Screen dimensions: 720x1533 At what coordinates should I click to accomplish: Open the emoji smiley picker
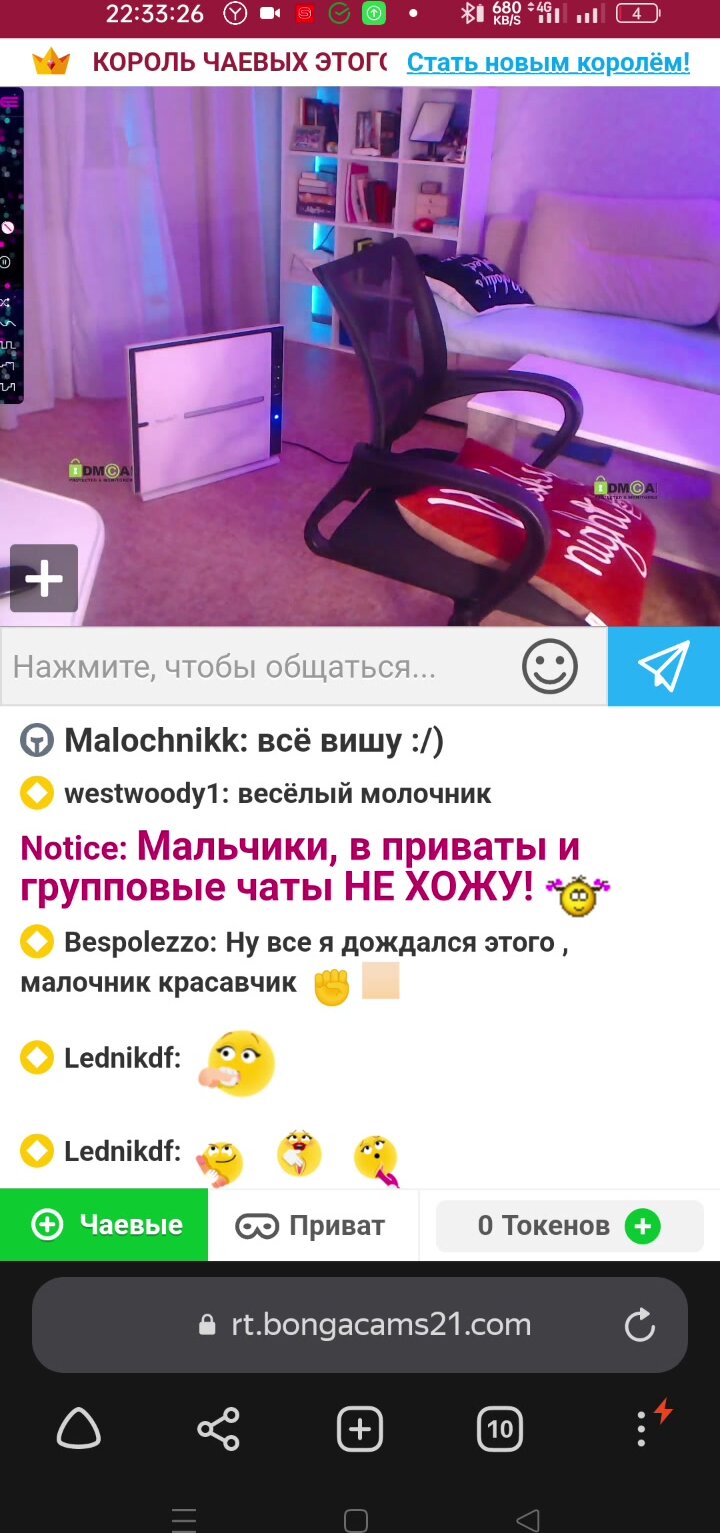click(x=550, y=667)
